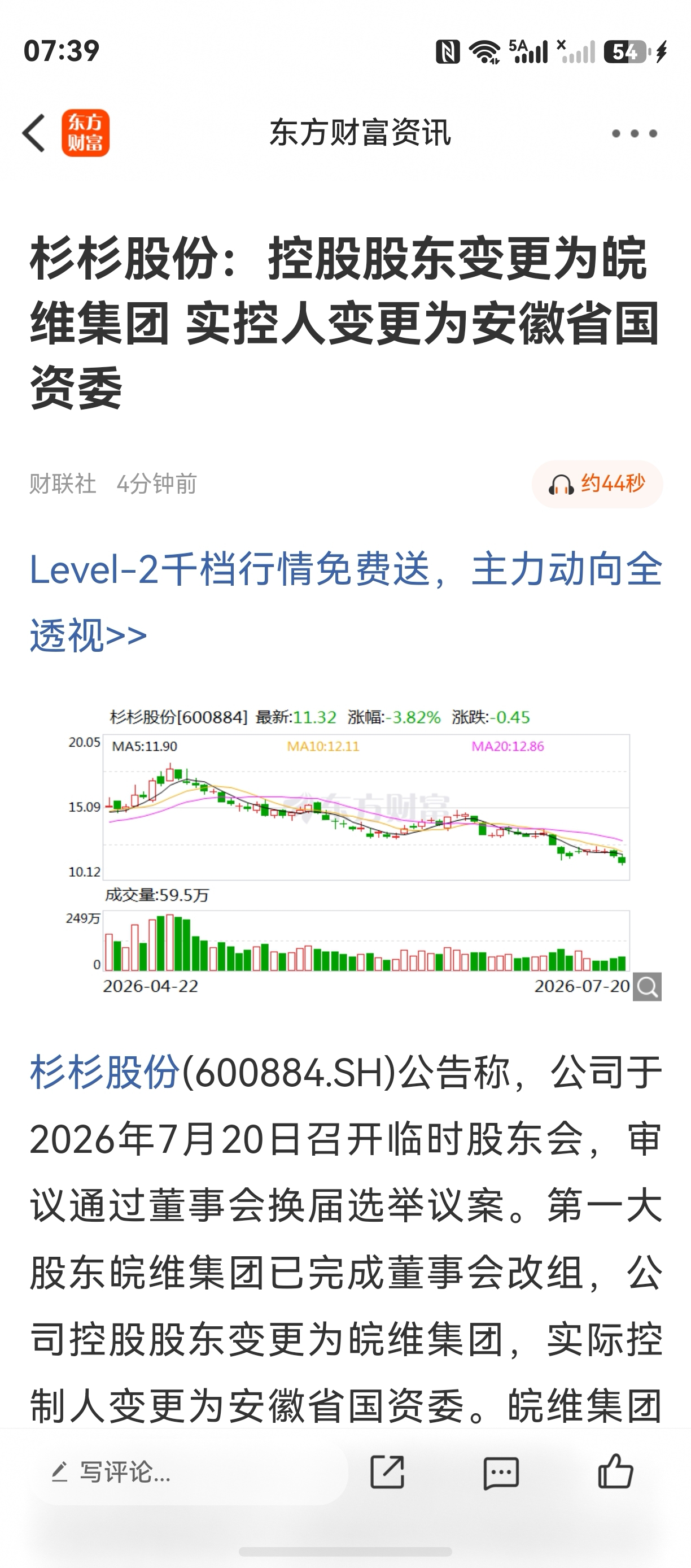
Task: Open the three-dot overflow menu
Action: [635, 133]
